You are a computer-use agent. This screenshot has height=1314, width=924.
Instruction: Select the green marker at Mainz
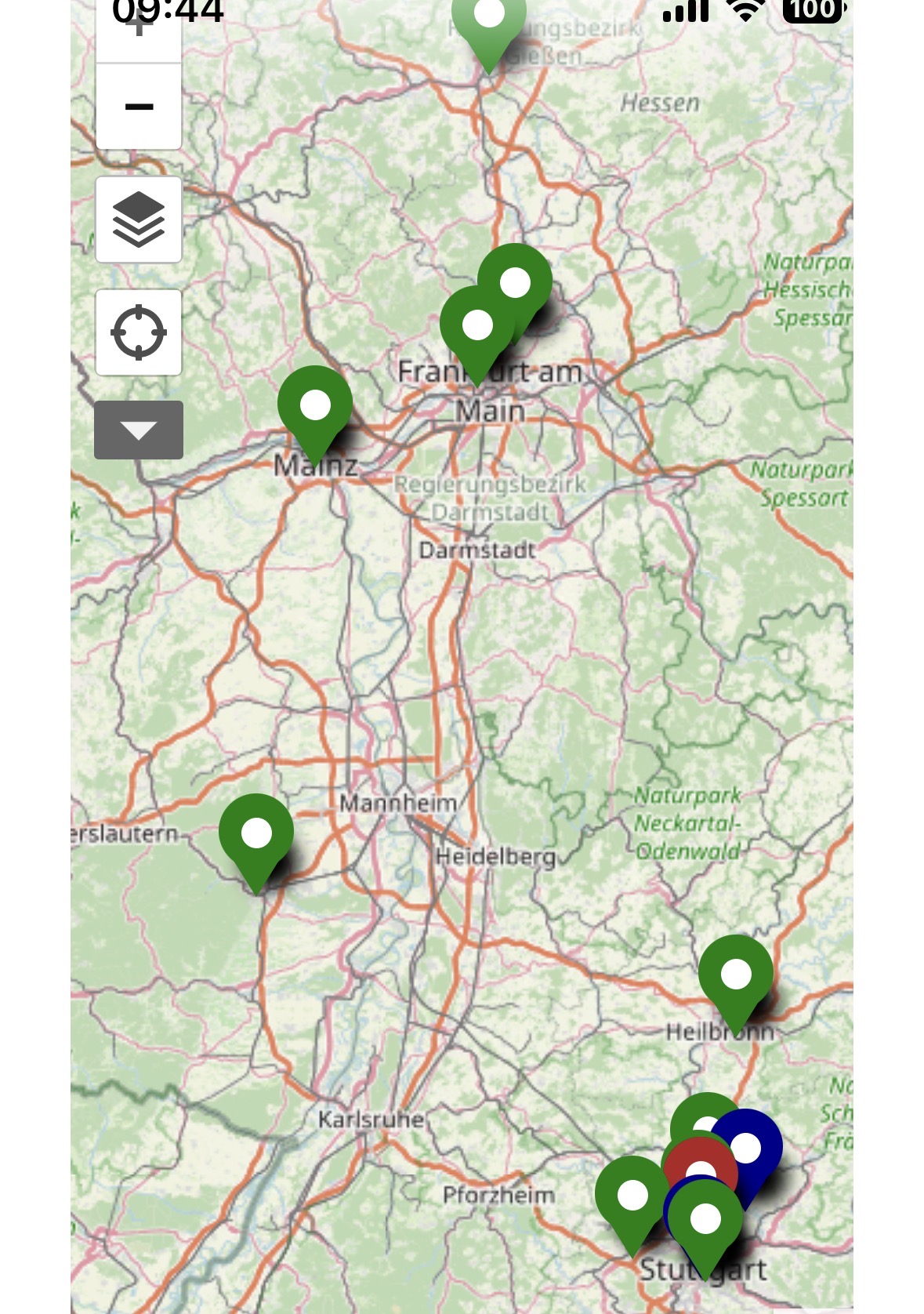tap(315, 408)
